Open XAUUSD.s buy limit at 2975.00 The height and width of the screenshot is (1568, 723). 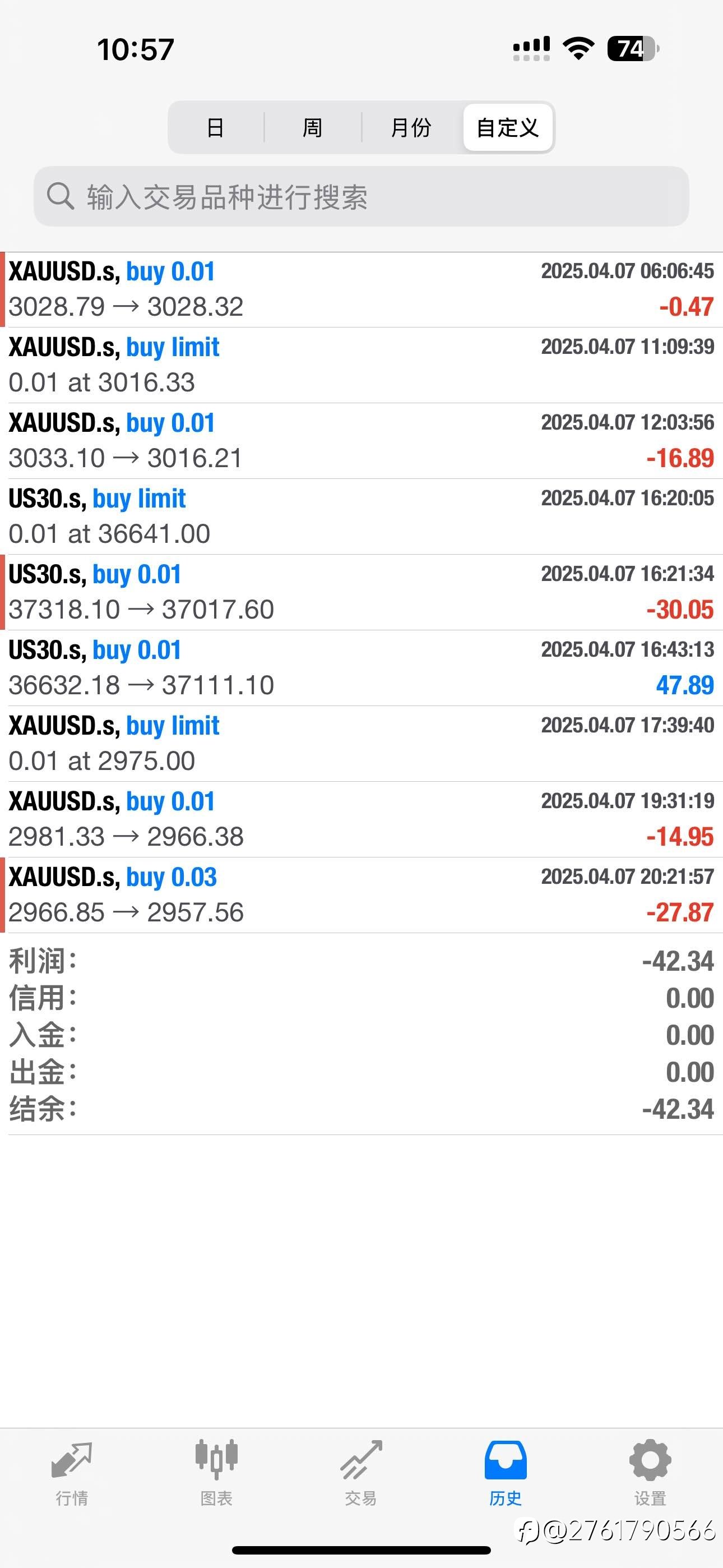361,744
